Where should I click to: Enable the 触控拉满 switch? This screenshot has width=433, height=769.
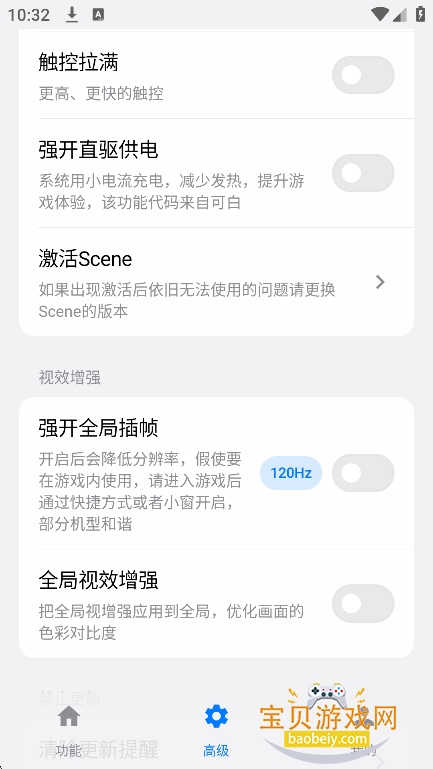[x=363, y=75]
